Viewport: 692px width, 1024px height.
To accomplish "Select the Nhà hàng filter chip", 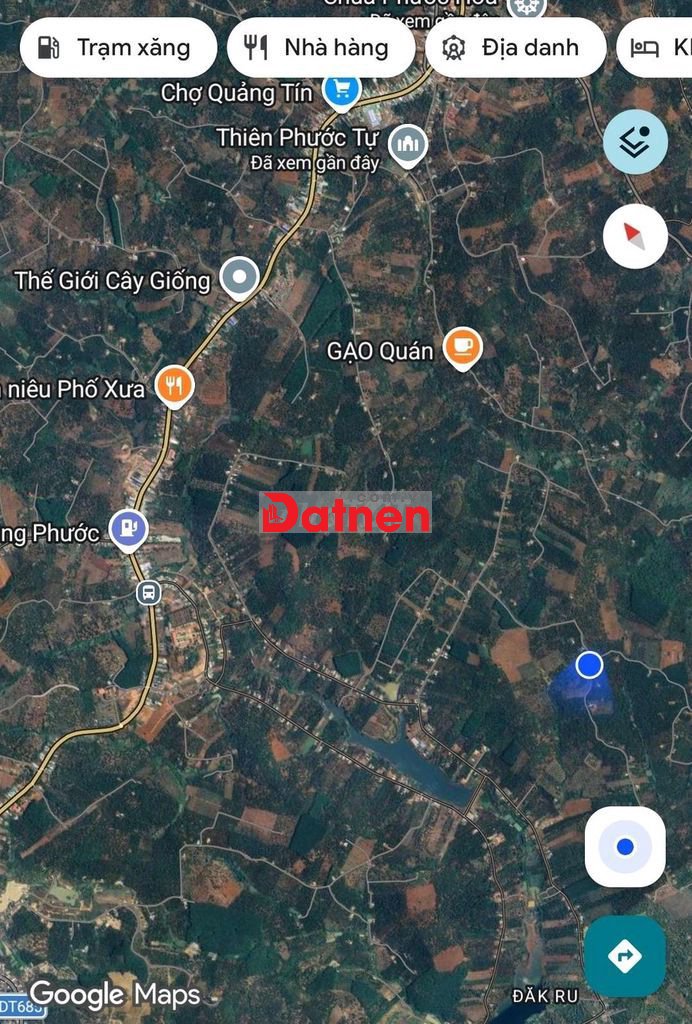I will click(x=320, y=47).
